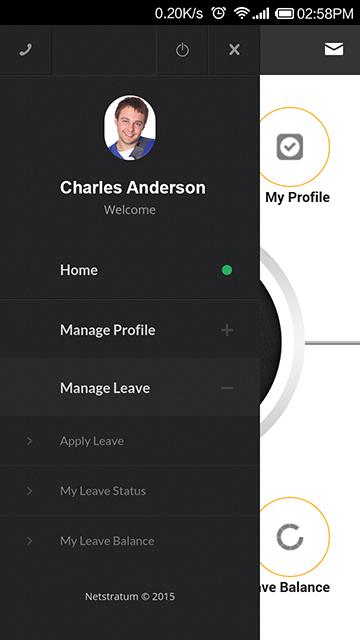Viewport: 360px width, 640px height.
Task: Open My Leave Status
Action: pos(130,491)
